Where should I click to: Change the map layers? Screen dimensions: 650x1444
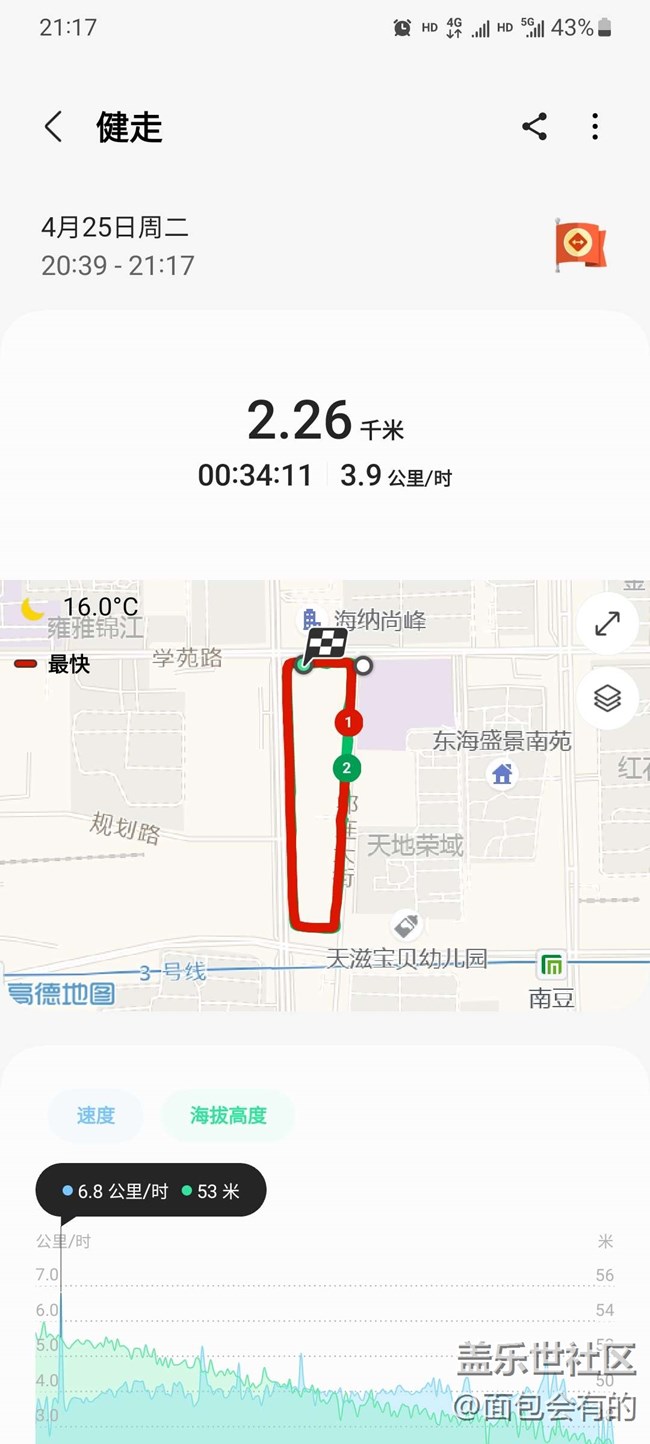tap(607, 698)
